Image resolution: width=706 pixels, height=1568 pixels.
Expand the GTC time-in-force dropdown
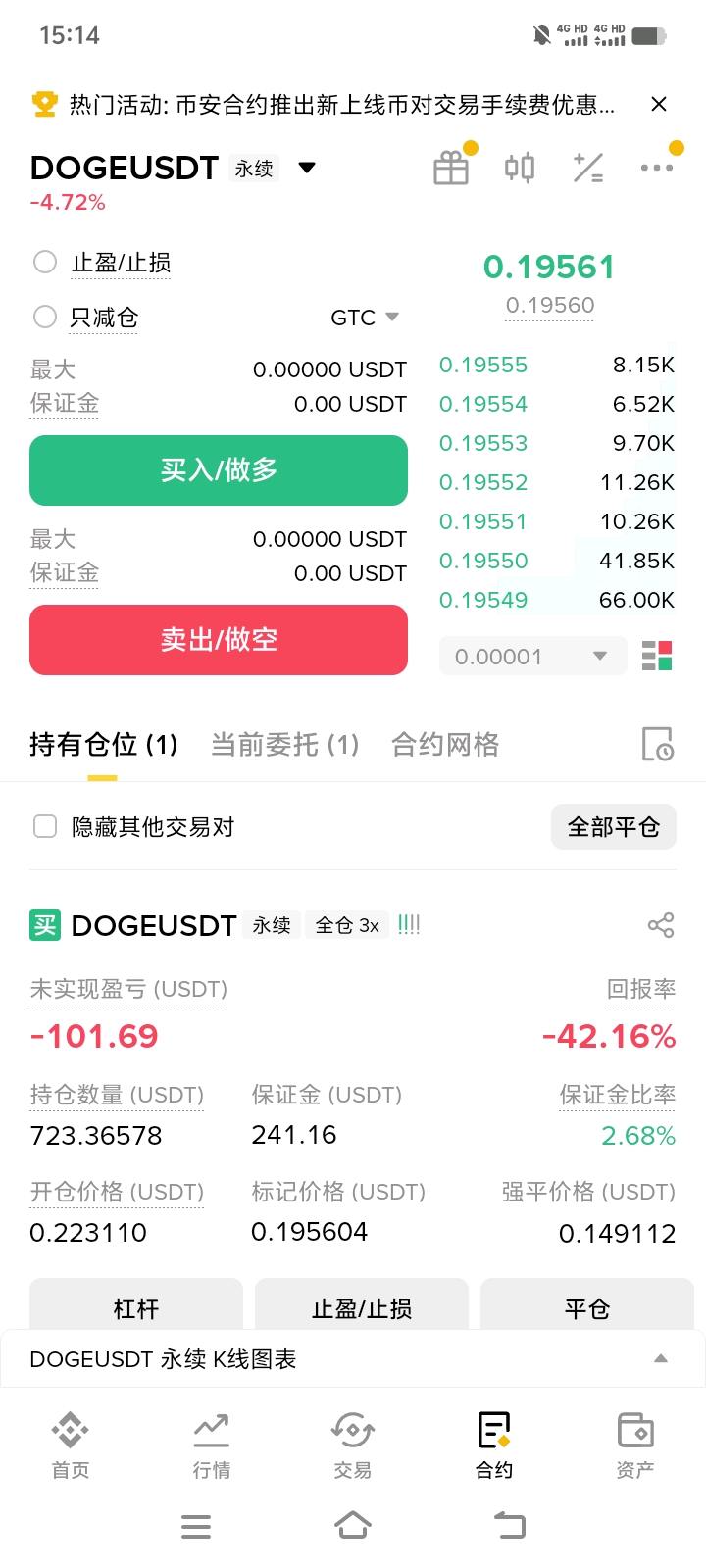click(364, 318)
